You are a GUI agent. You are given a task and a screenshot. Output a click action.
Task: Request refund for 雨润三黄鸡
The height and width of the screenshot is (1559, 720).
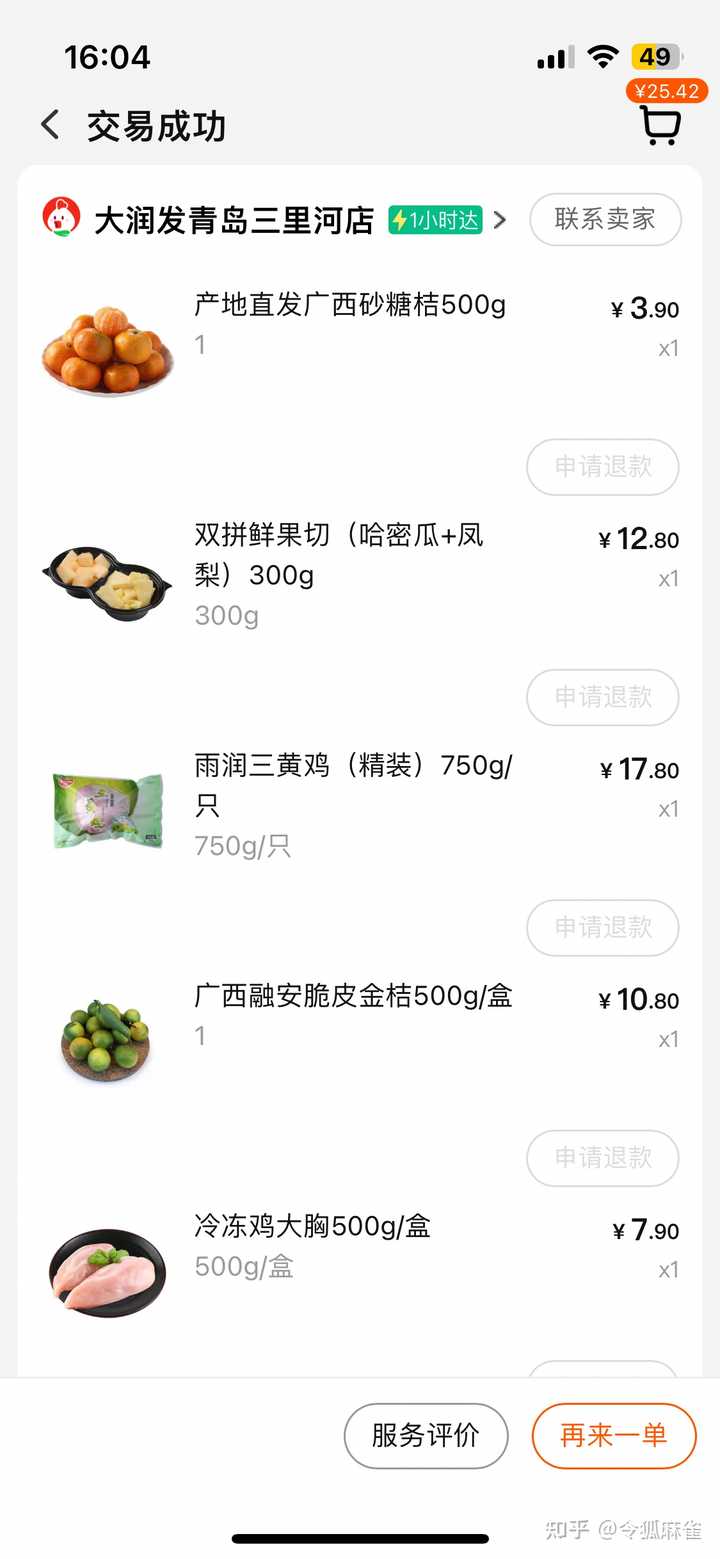[x=603, y=927]
